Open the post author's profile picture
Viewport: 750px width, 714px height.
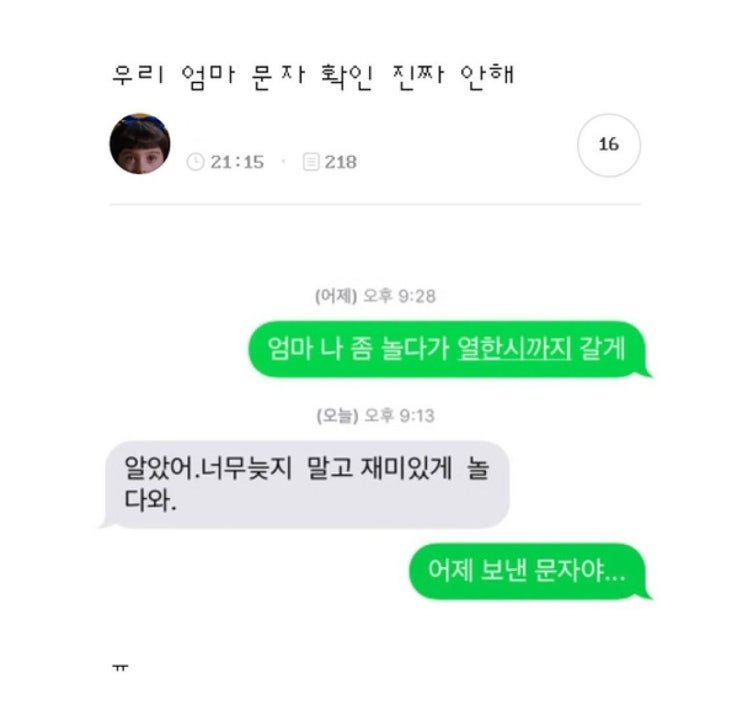(x=140, y=144)
